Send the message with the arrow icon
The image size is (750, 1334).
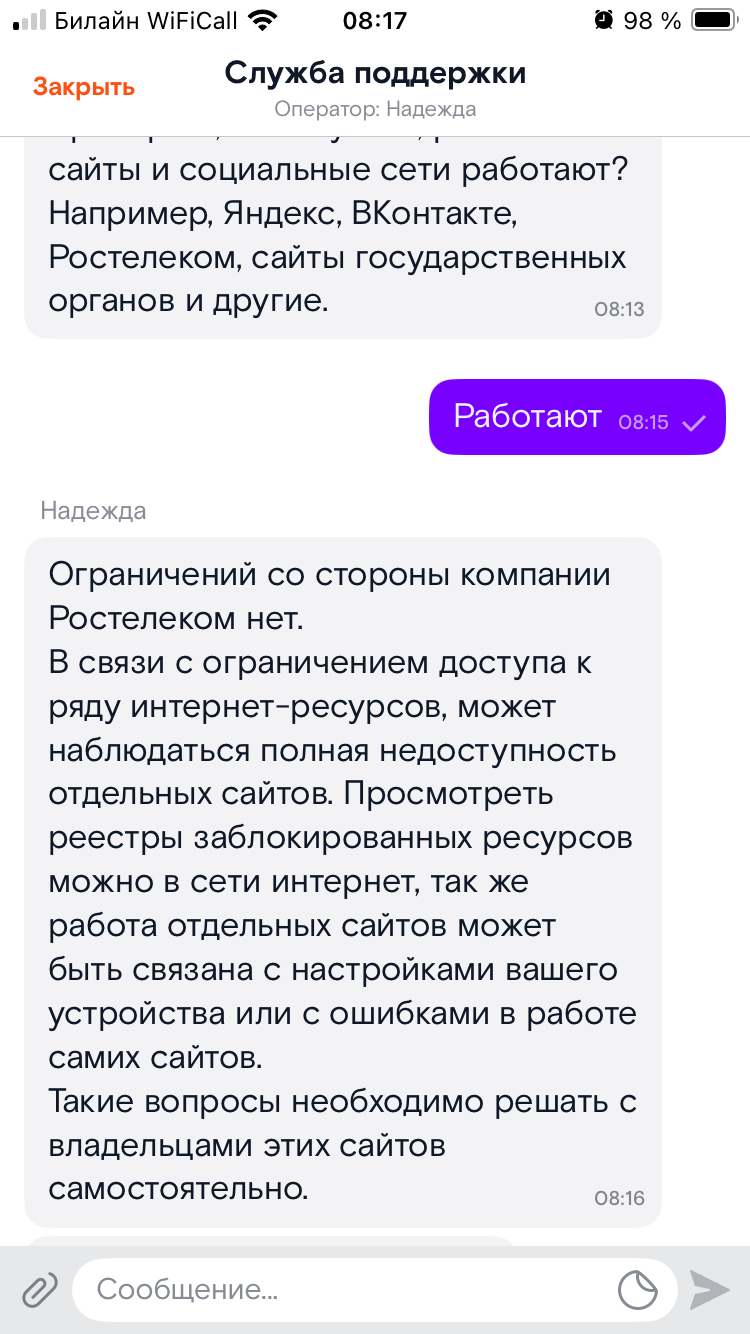tap(710, 1290)
